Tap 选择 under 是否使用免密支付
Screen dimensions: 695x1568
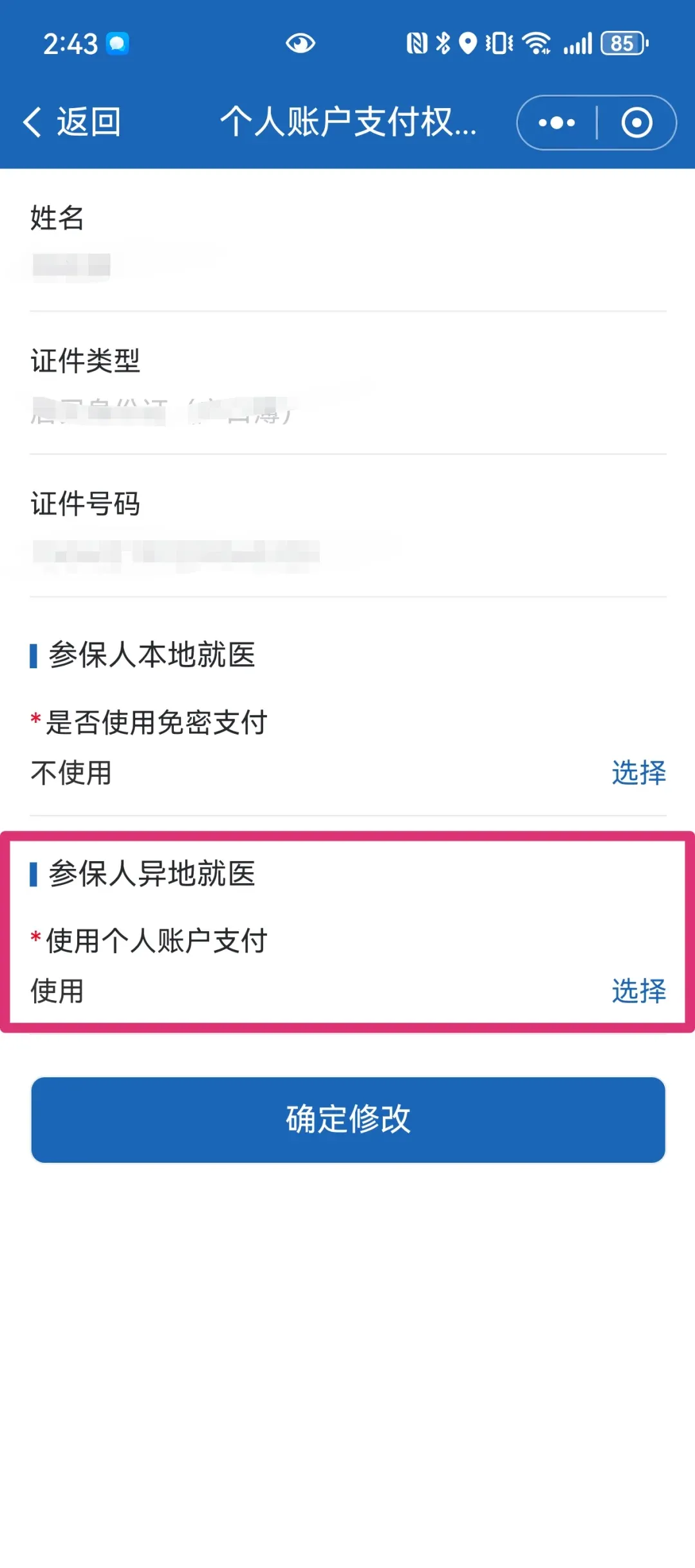[638, 772]
